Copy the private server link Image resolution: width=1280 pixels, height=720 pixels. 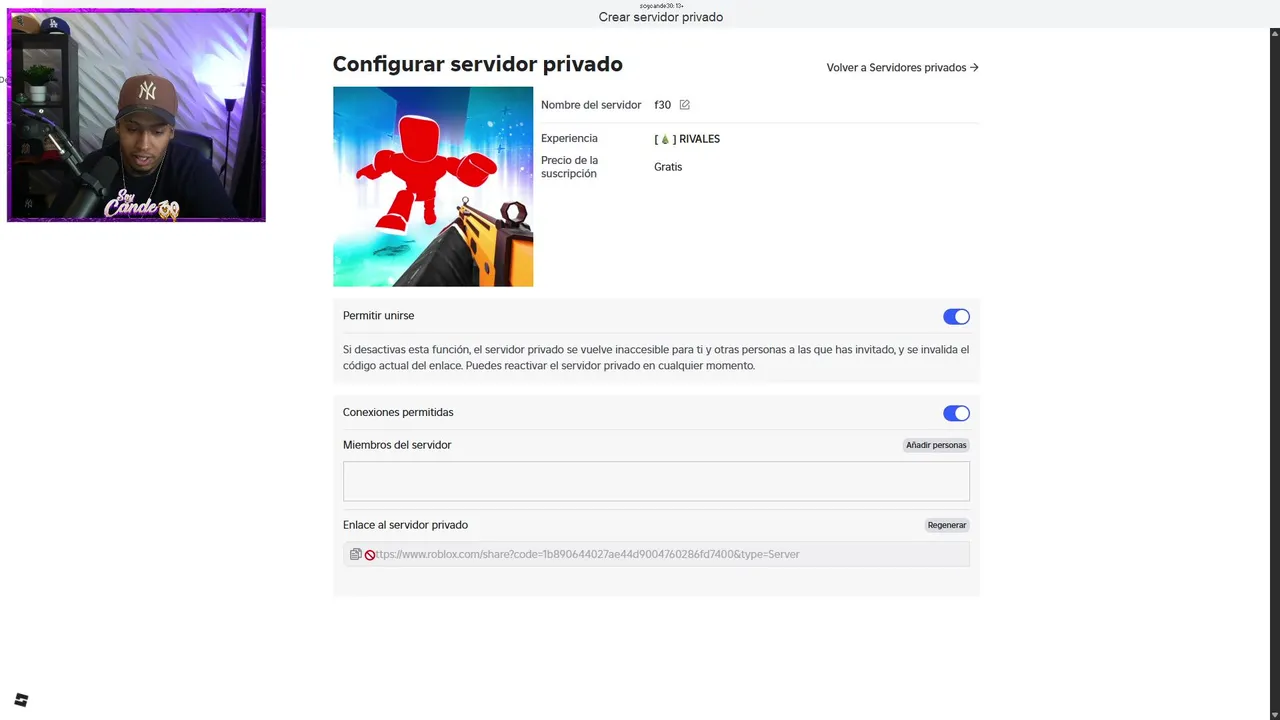(x=355, y=554)
